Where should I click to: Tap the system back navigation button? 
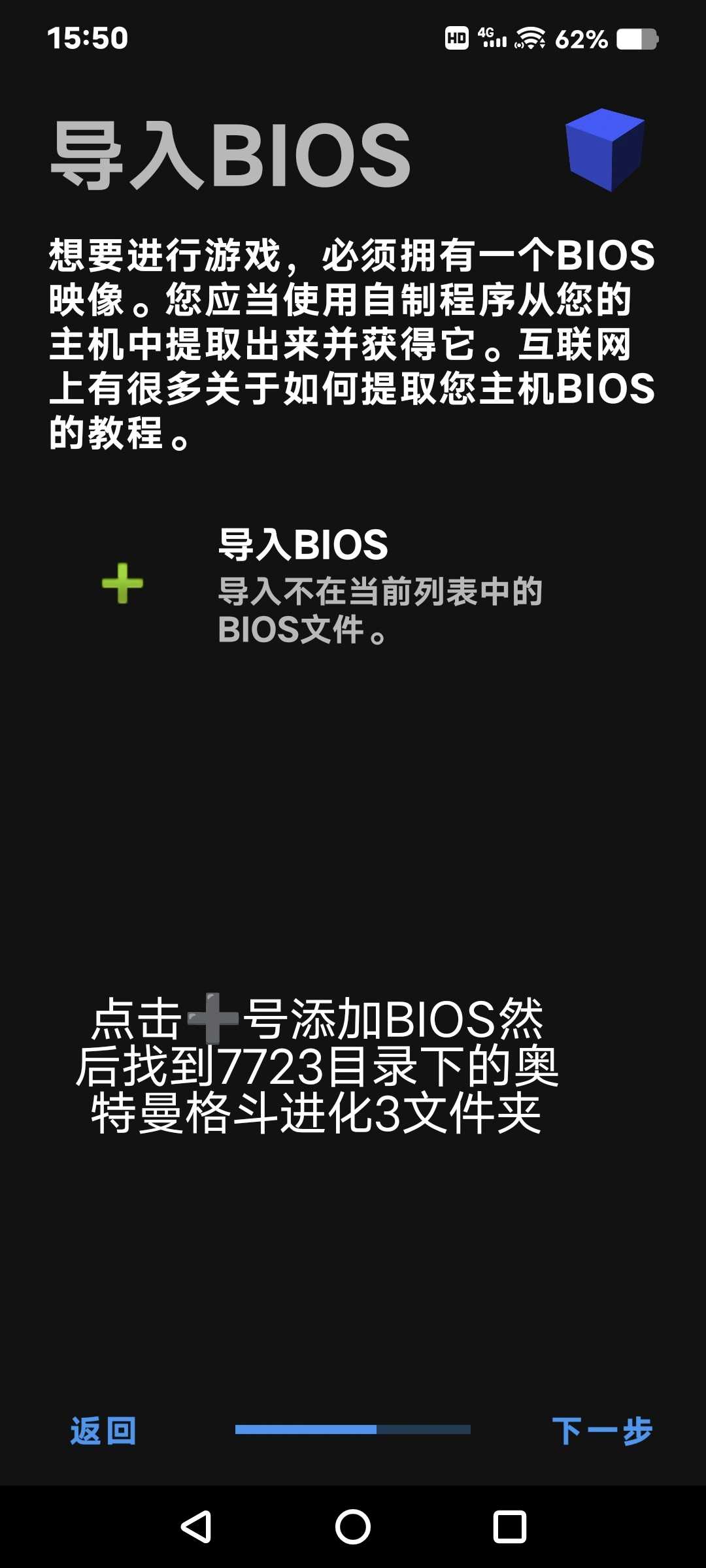(196, 1527)
